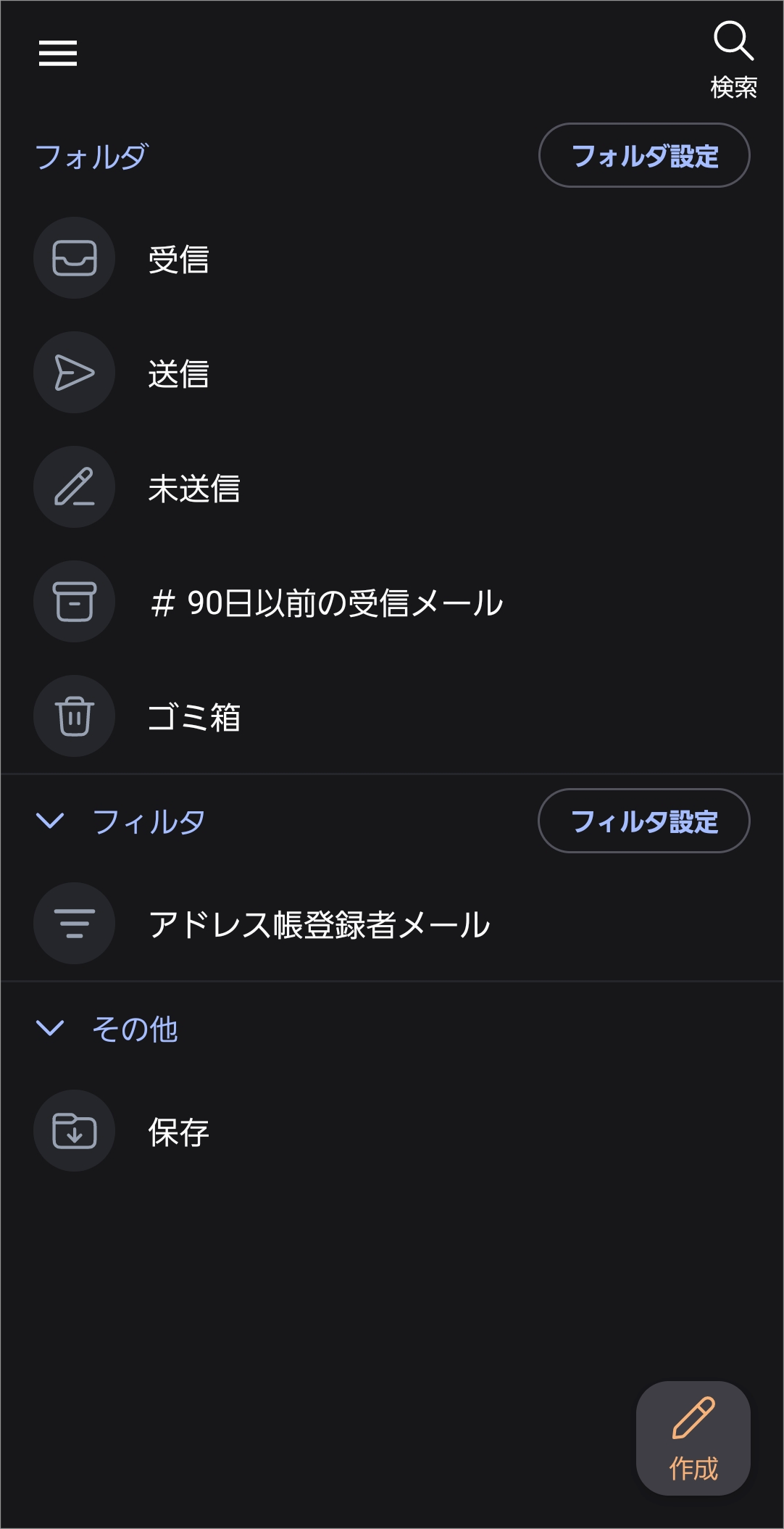The image size is (784, 1529).
Task: Open the 受信 inbox folder
Action: click(178, 259)
